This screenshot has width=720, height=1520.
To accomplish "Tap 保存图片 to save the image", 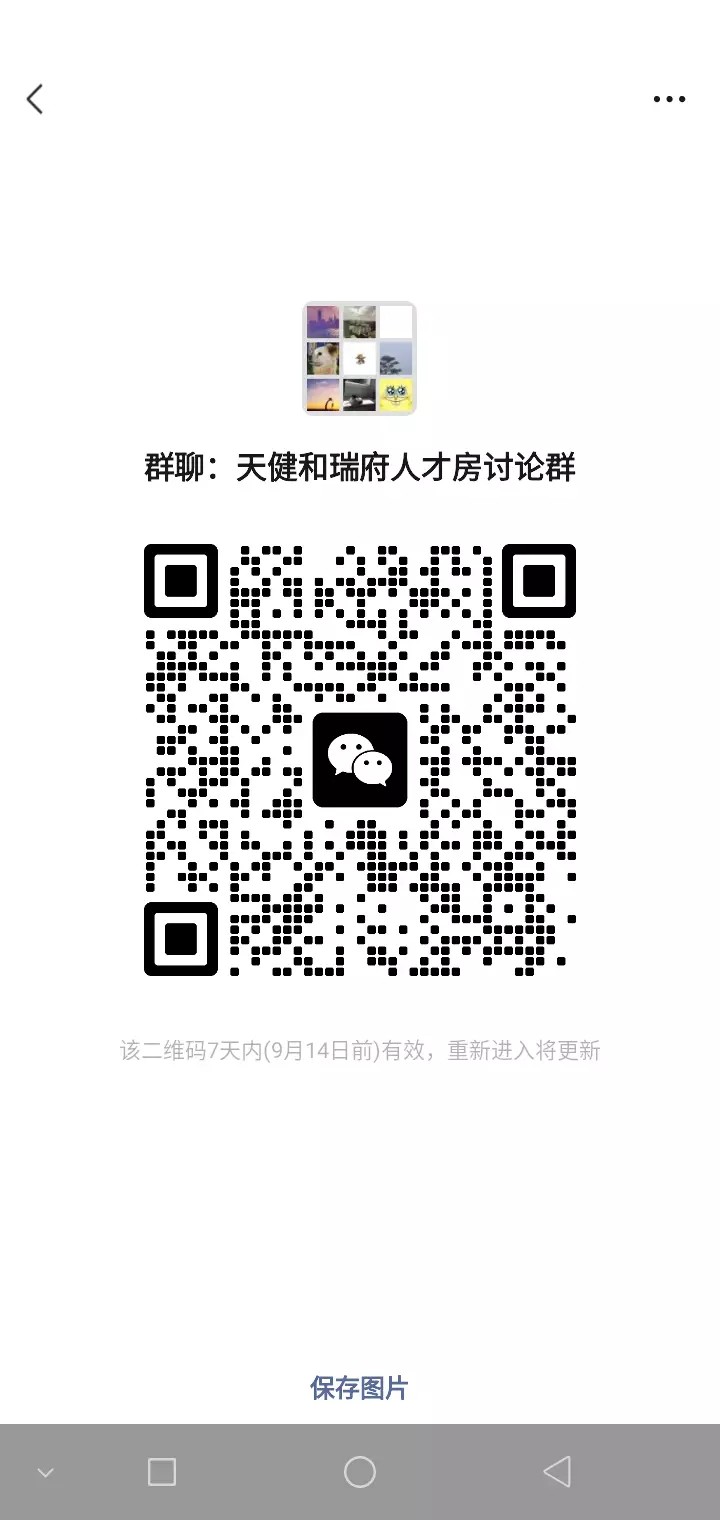I will click(359, 1388).
